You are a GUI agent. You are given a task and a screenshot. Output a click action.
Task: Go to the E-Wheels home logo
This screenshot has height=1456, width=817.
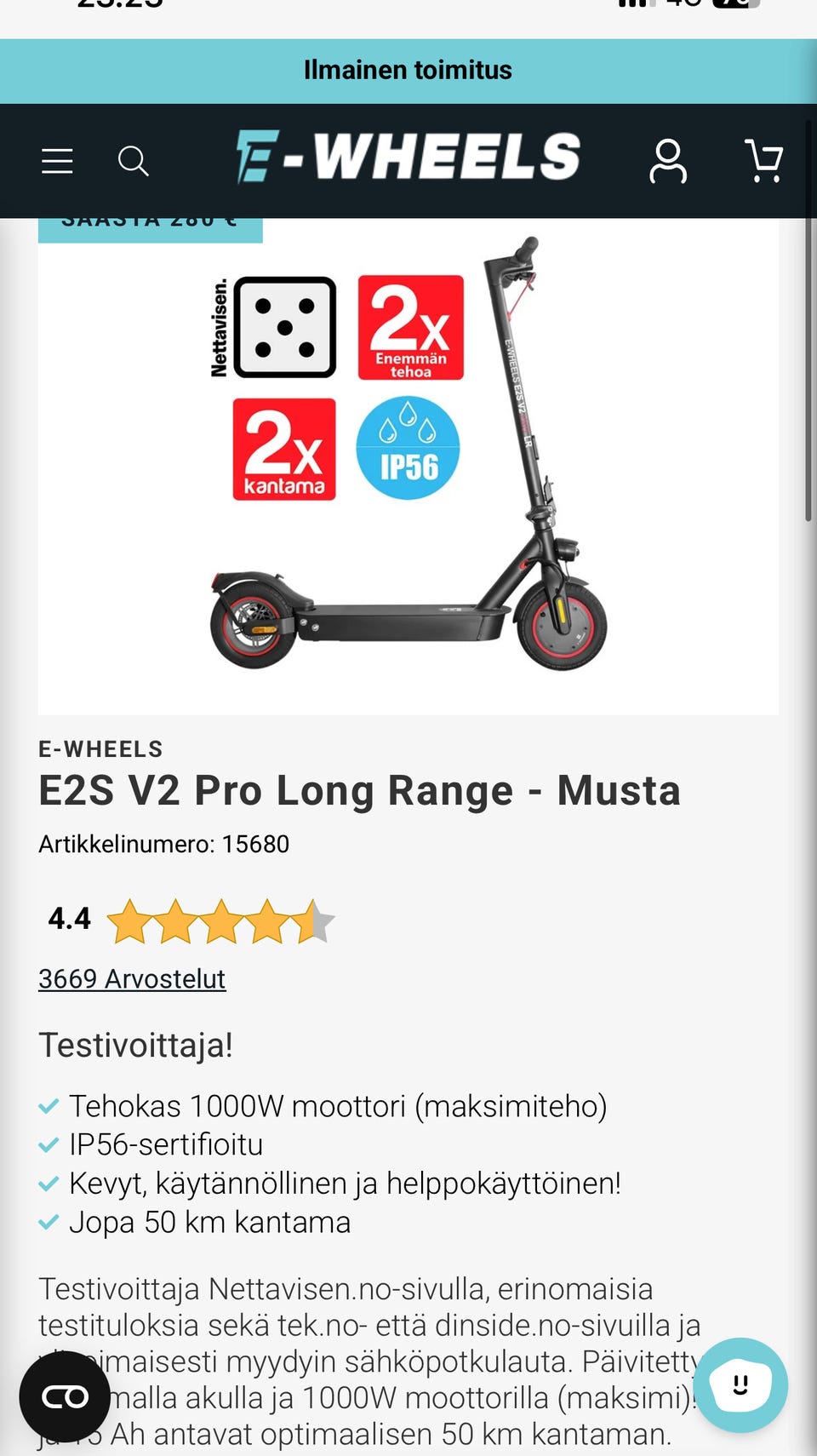(x=408, y=158)
